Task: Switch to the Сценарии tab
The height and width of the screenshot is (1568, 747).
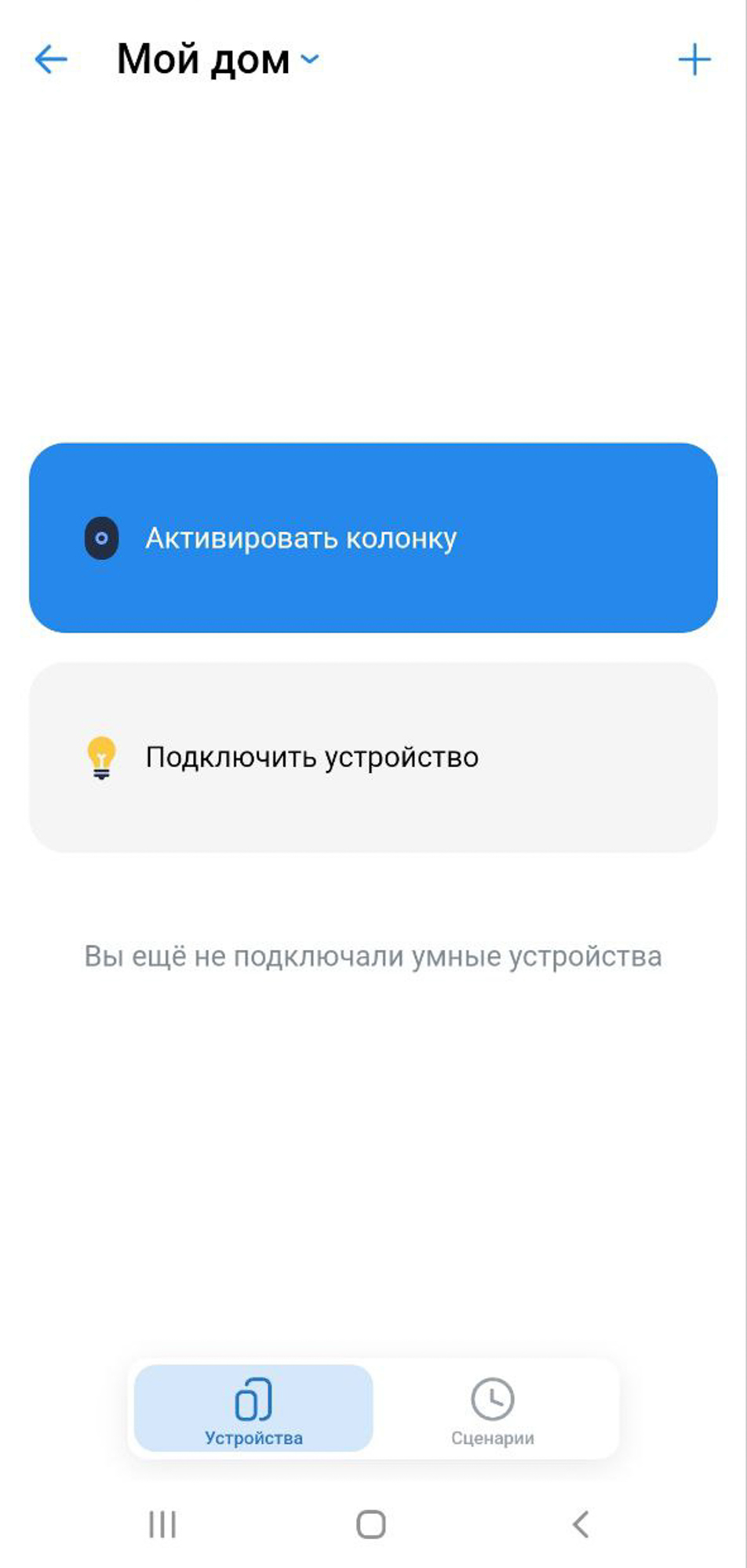Action: [493, 1409]
